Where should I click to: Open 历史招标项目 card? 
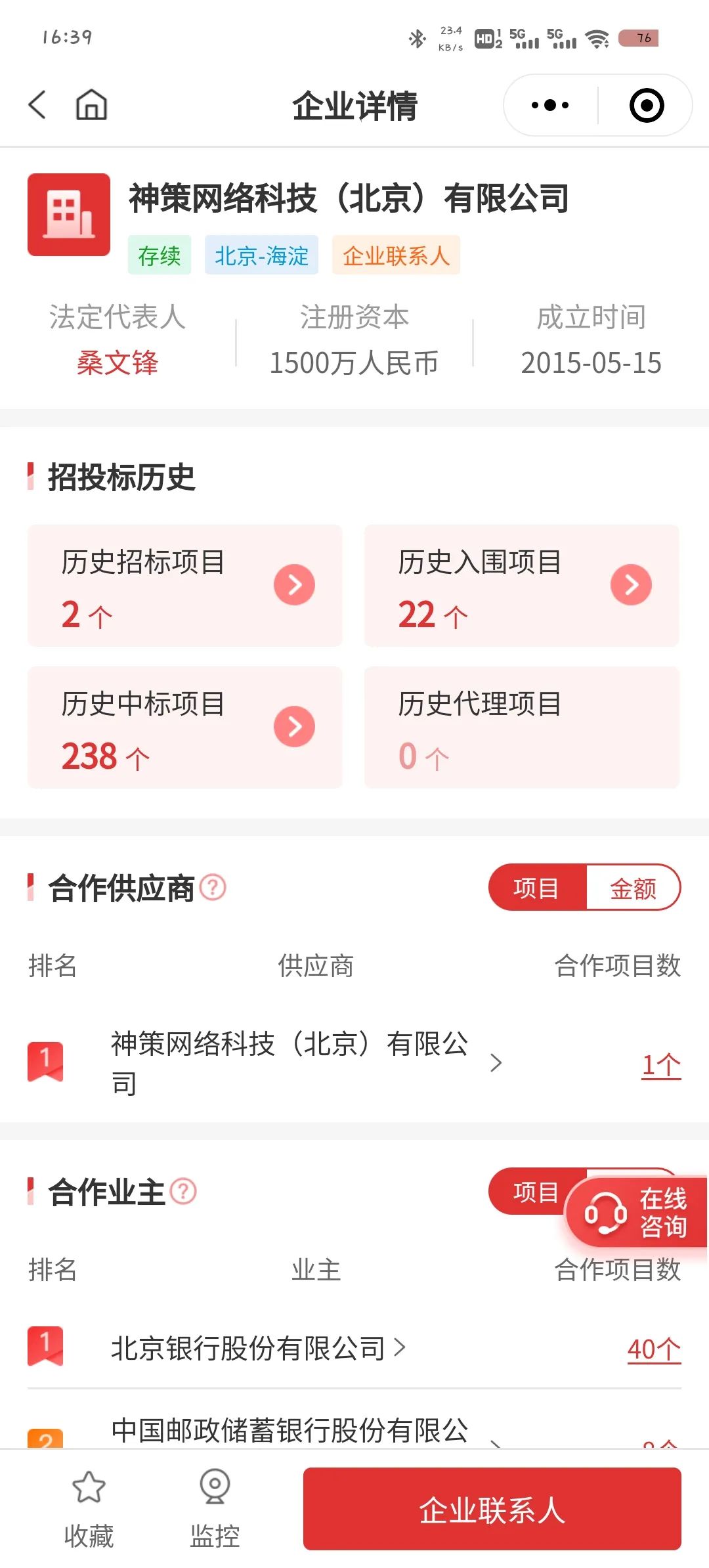coord(184,586)
